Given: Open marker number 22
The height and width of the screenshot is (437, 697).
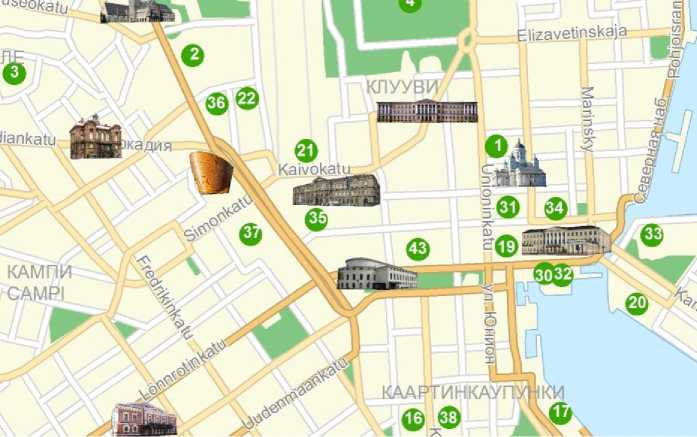Looking at the screenshot, I should (x=247, y=98).
